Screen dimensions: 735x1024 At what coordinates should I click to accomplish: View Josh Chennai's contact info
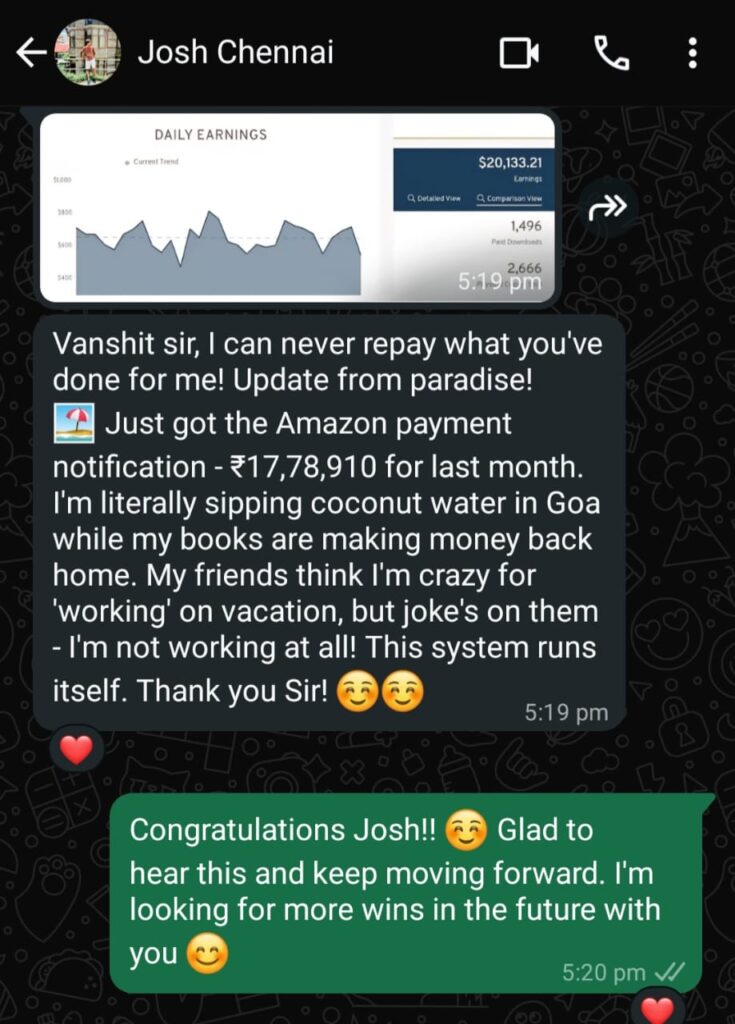[235, 53]
